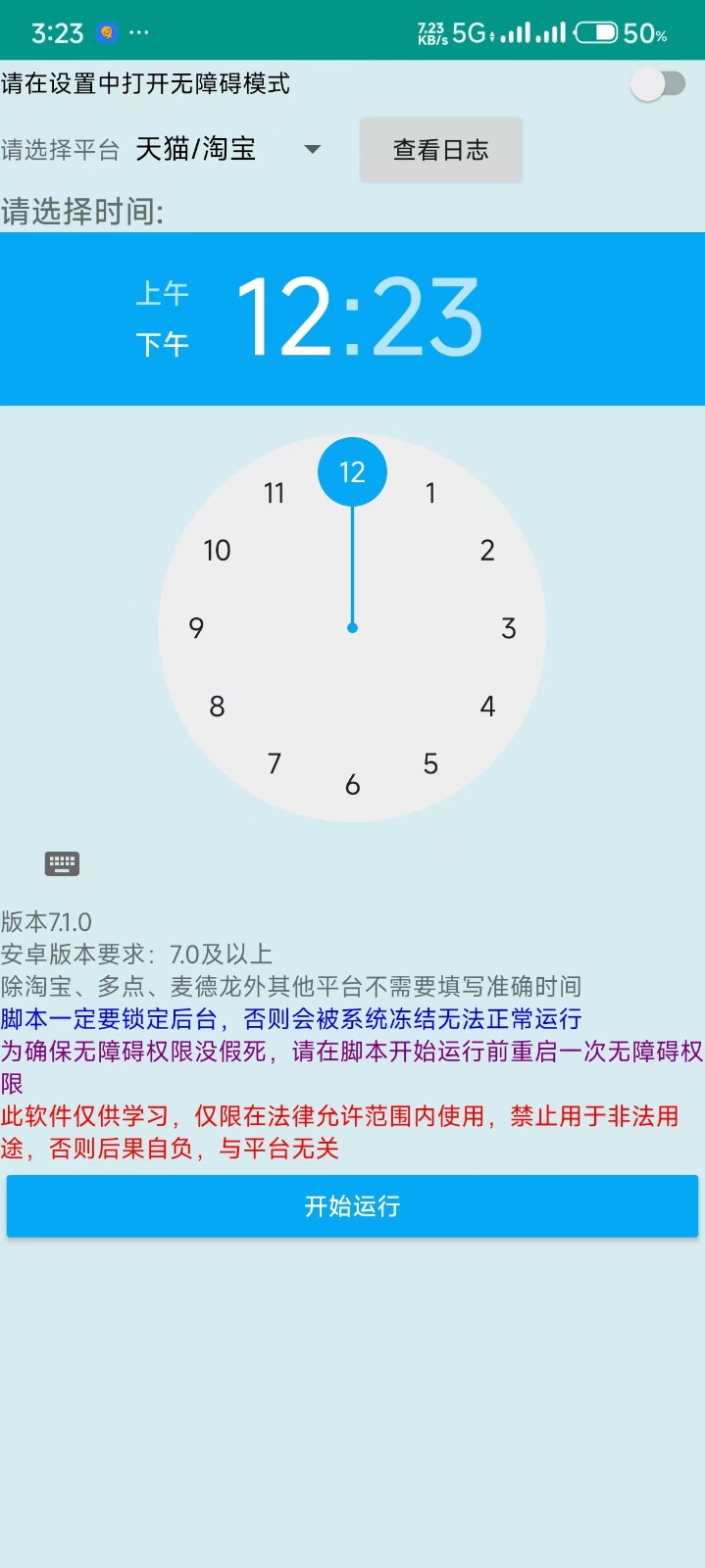Set hour to 8 on the dial
The image size is (705, 1568).
click(217, 706)
